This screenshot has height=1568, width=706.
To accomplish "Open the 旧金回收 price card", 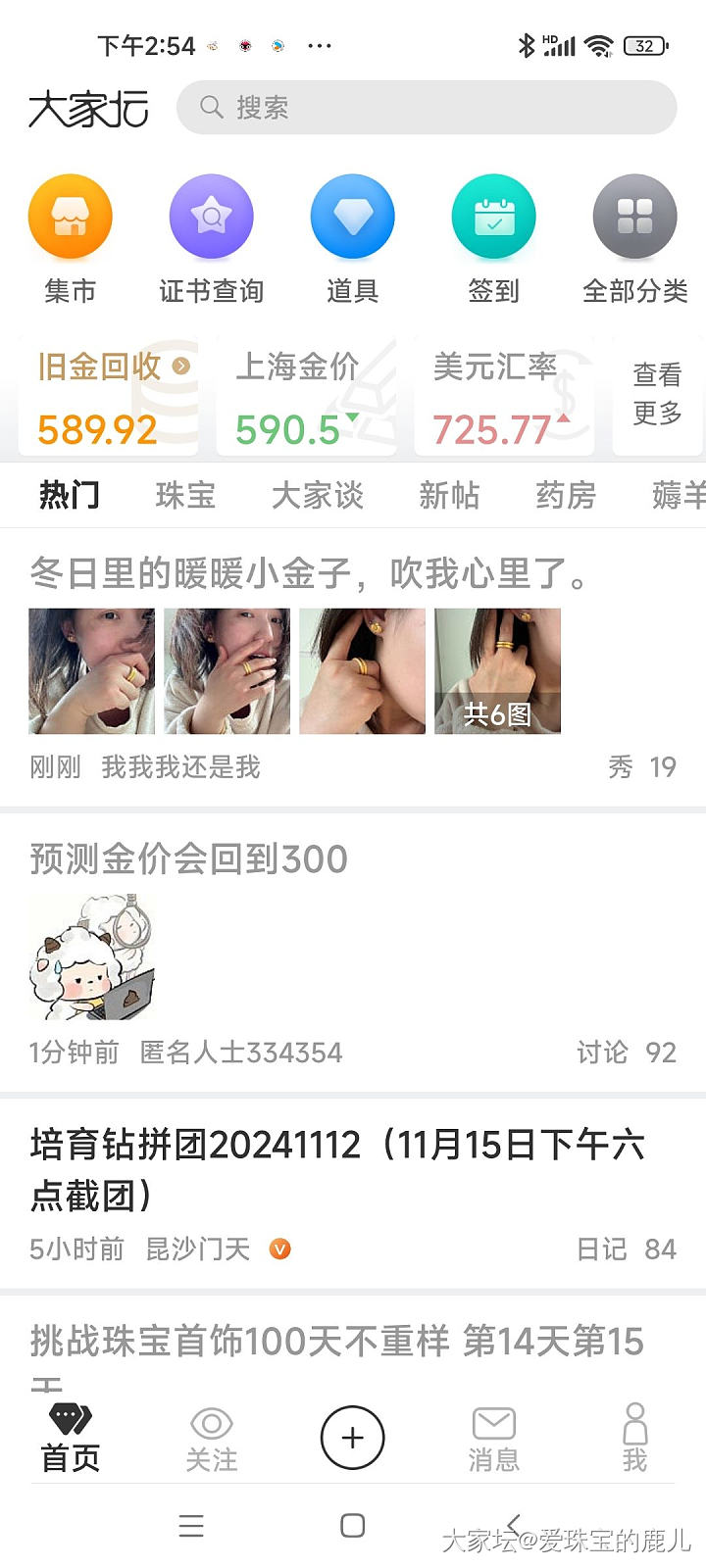I will pos(108,397).
